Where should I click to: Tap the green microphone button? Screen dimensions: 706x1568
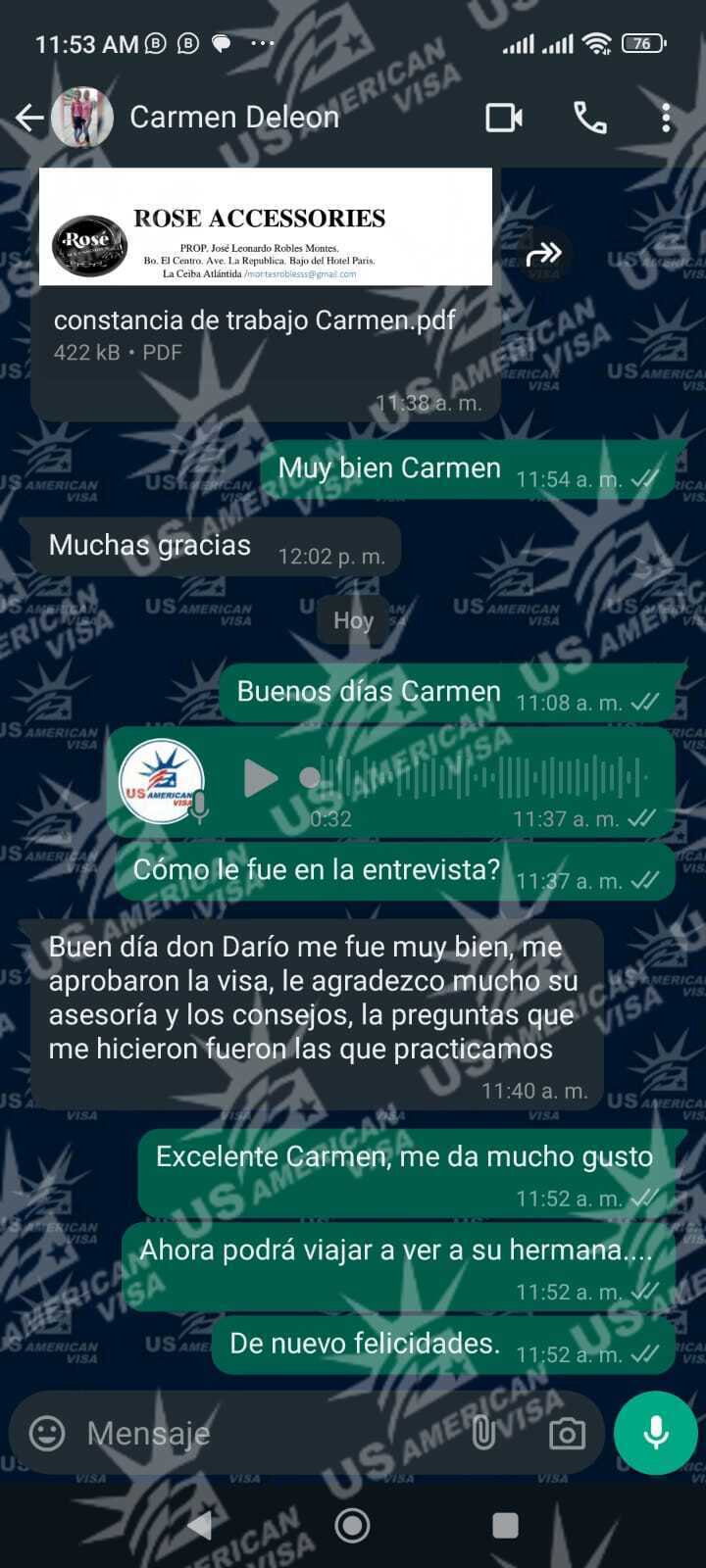click(x=655, y=1433)
